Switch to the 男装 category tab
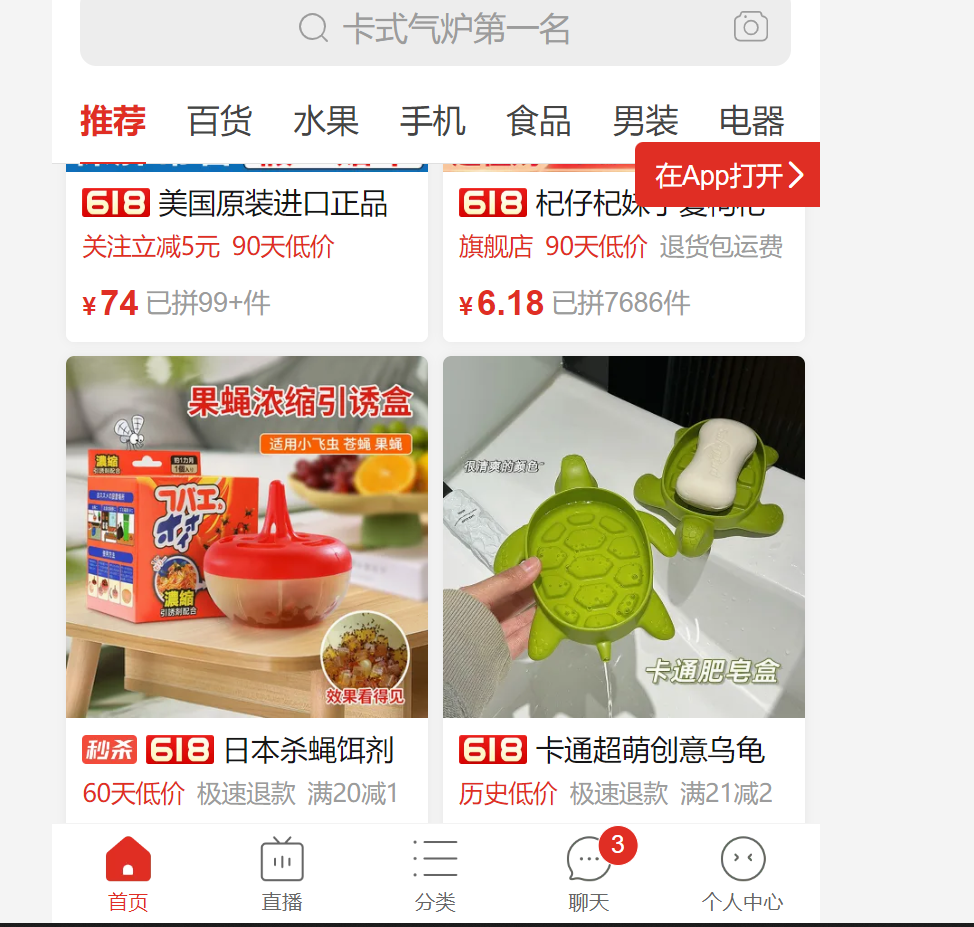Image resolution: width=974 pixels, height=927 pixels. (645, 121)
